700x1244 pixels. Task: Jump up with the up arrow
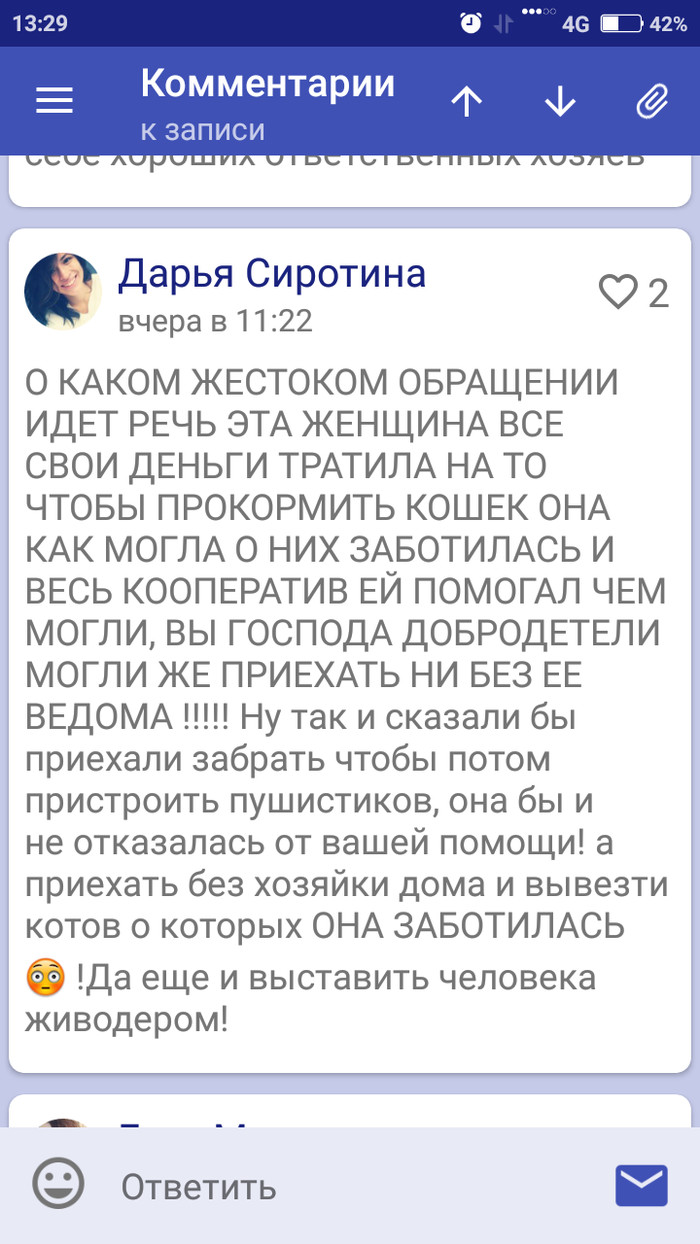point(466,101)
